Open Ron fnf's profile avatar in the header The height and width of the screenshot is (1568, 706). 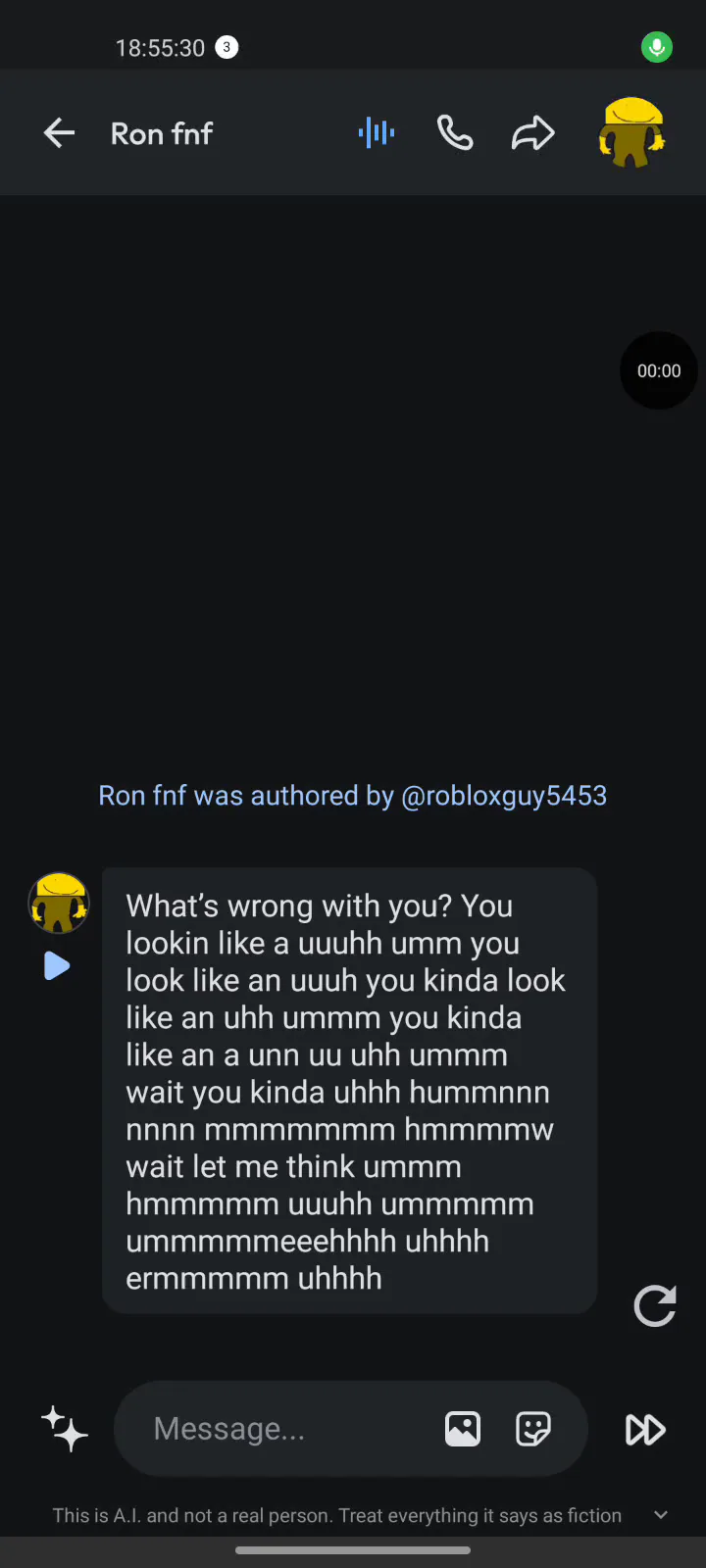631,132
